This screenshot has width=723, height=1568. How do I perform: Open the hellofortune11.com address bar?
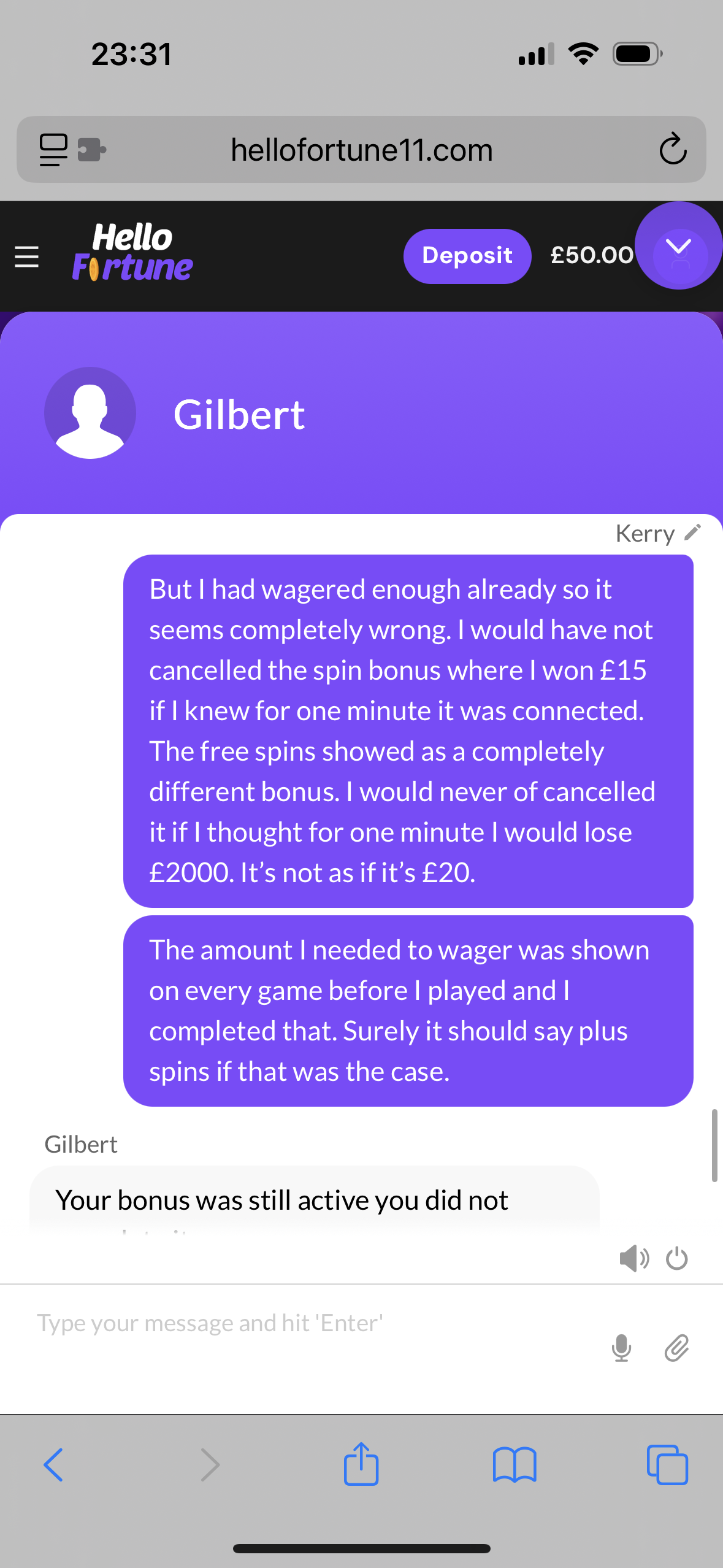coord(361,150)
